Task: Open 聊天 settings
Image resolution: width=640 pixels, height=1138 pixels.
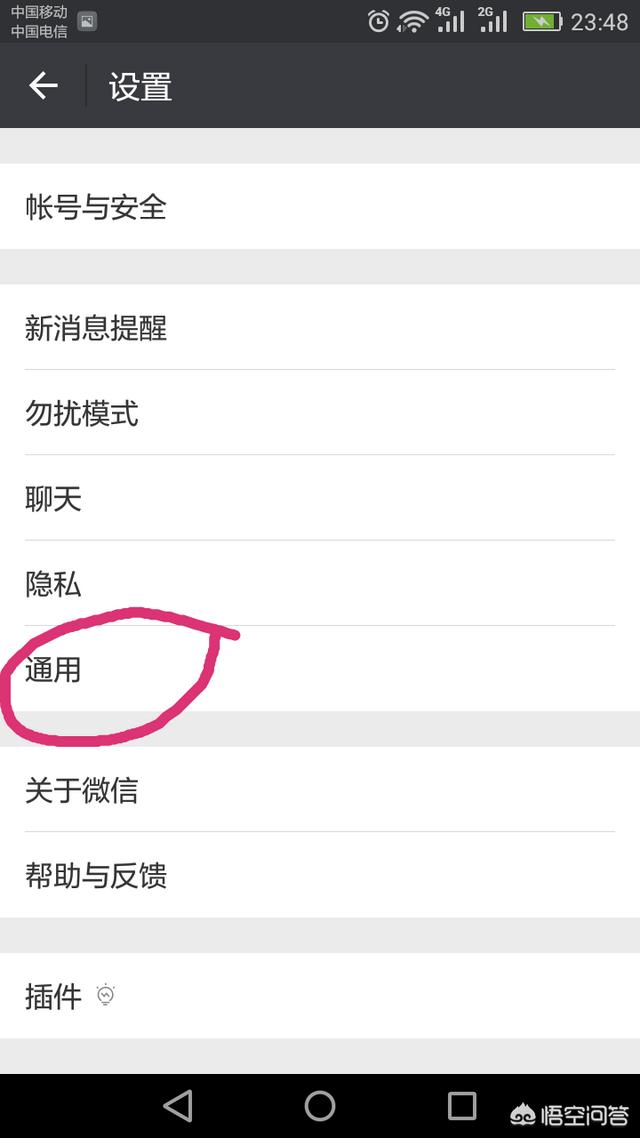Action: 320,498
